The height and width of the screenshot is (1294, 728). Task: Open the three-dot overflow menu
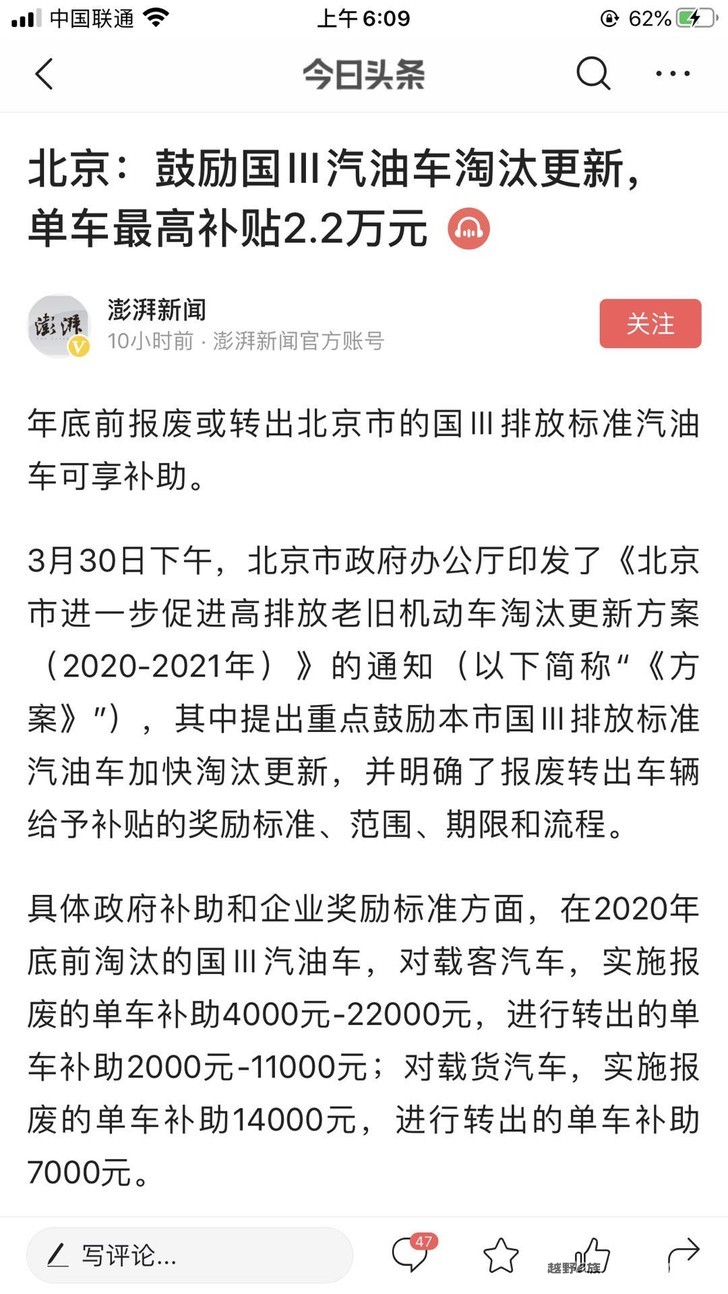click(x=672, y=74)
